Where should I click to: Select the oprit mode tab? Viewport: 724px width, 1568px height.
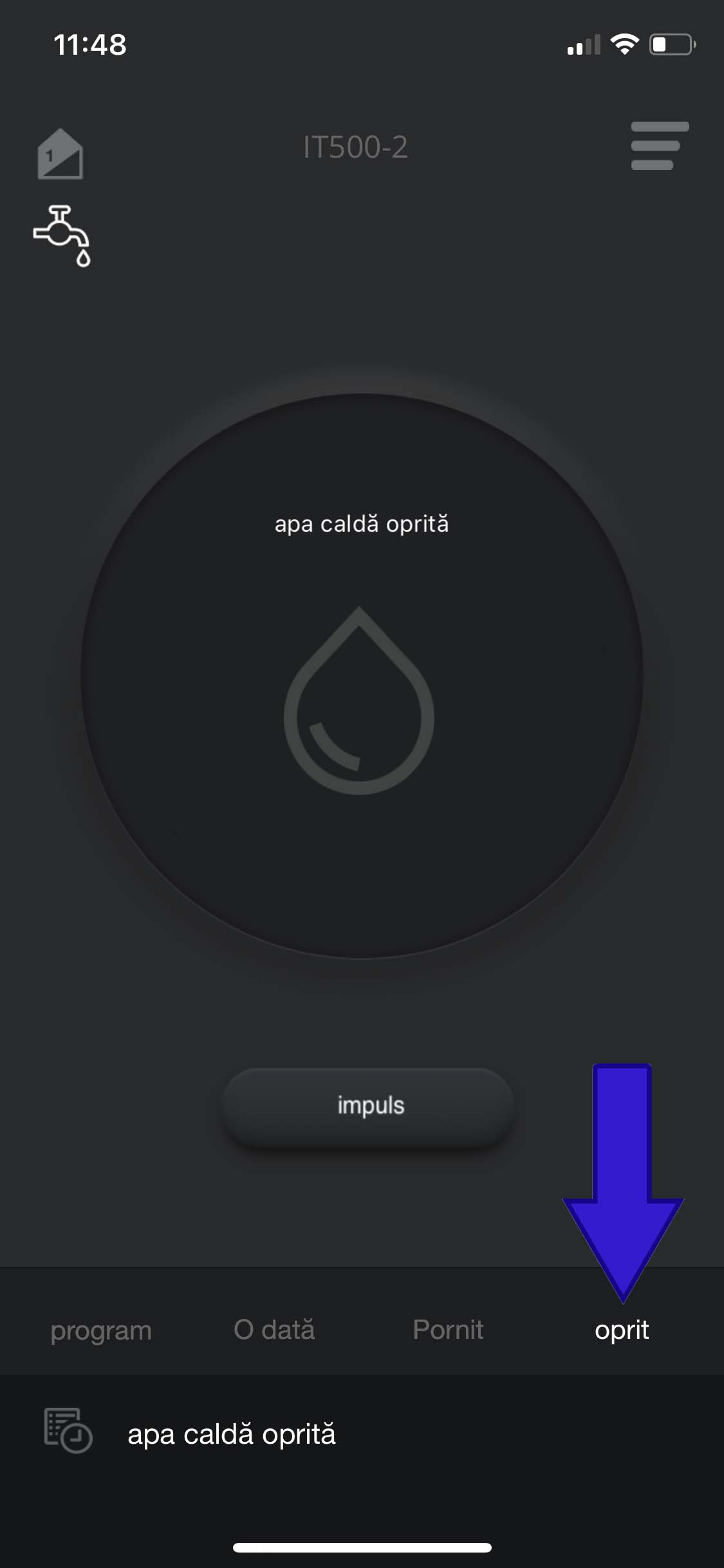(x=621, y=1330)
